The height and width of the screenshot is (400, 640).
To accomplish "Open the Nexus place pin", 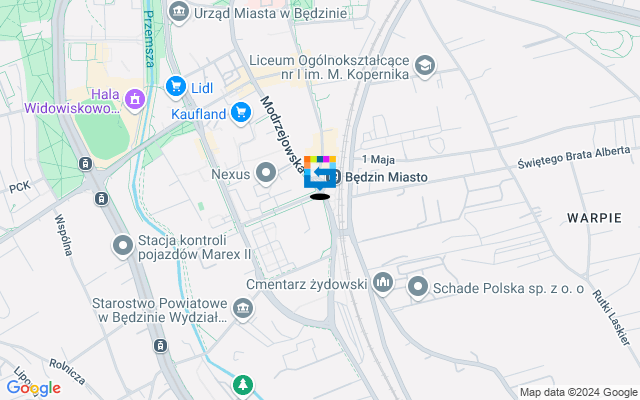I will tap(266, 174).
